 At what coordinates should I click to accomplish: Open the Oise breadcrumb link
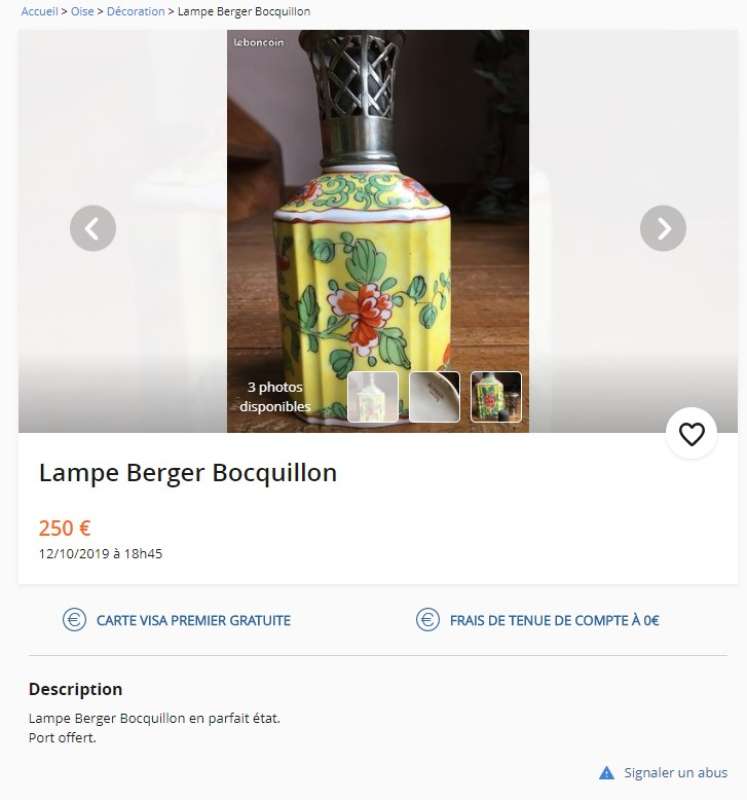point(82,11)
